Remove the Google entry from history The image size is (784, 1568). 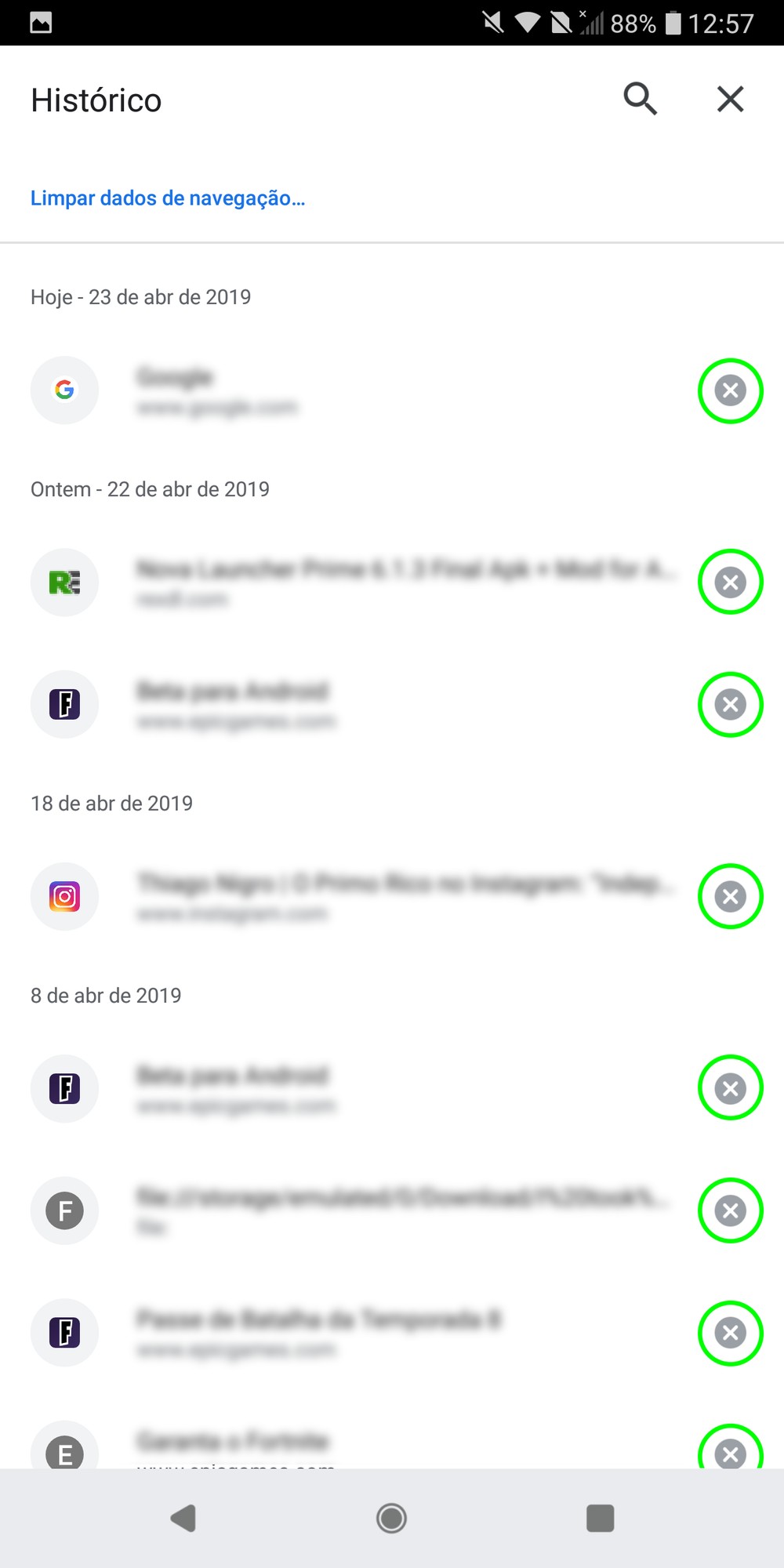[730, 390]
